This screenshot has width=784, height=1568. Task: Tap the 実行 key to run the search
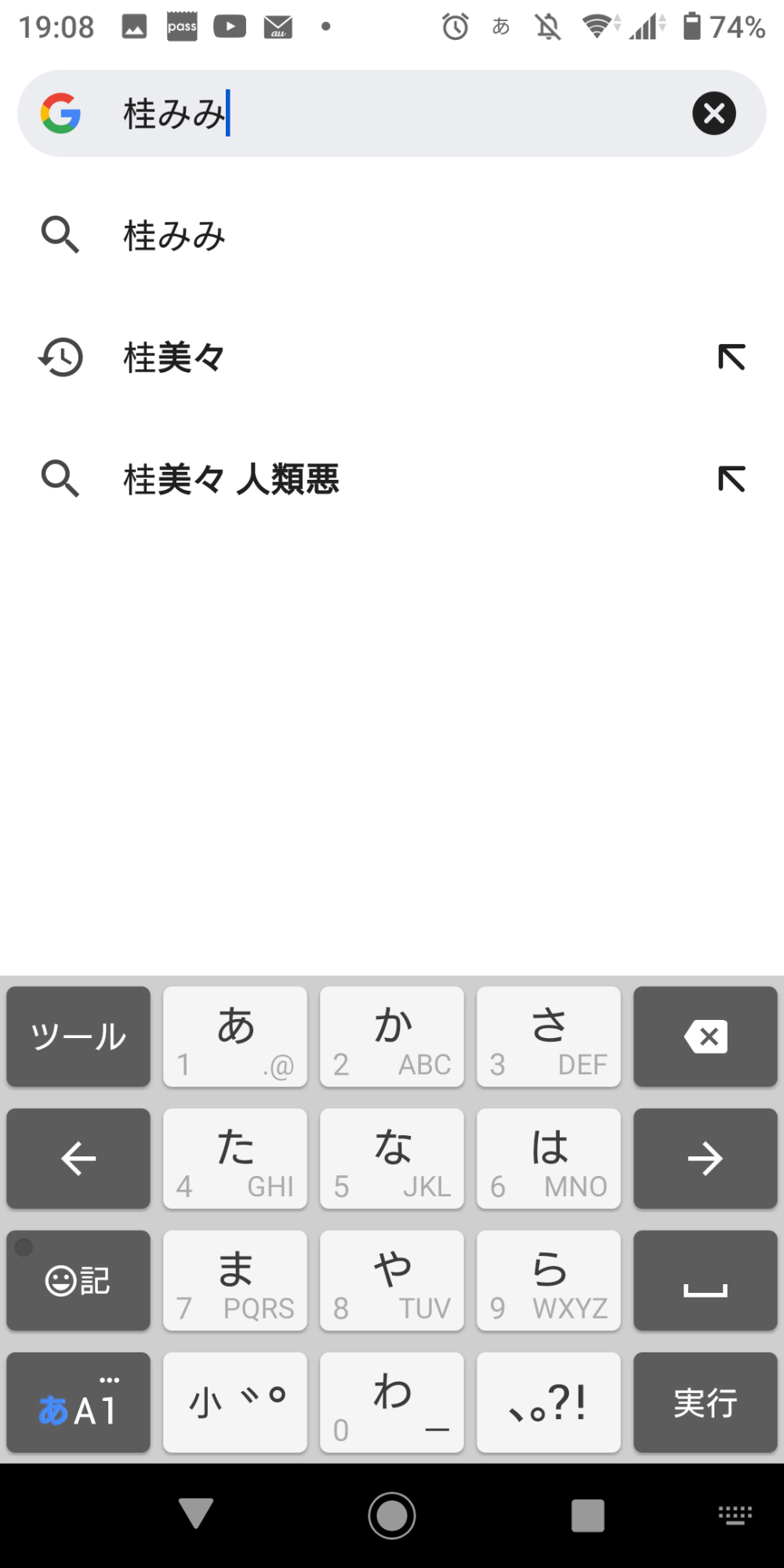point(705,1402)
